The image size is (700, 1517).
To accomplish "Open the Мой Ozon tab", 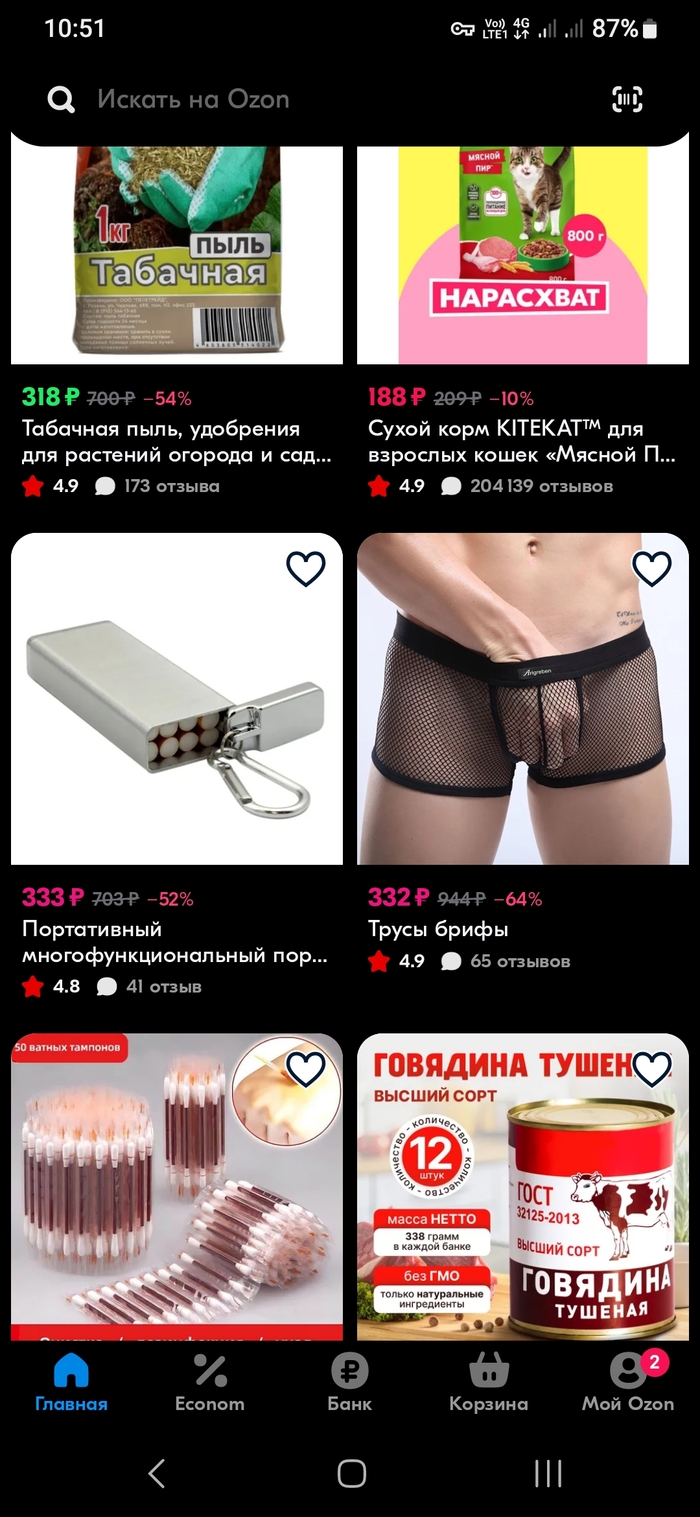I will pyautogui.click(x=628, y=1382).
